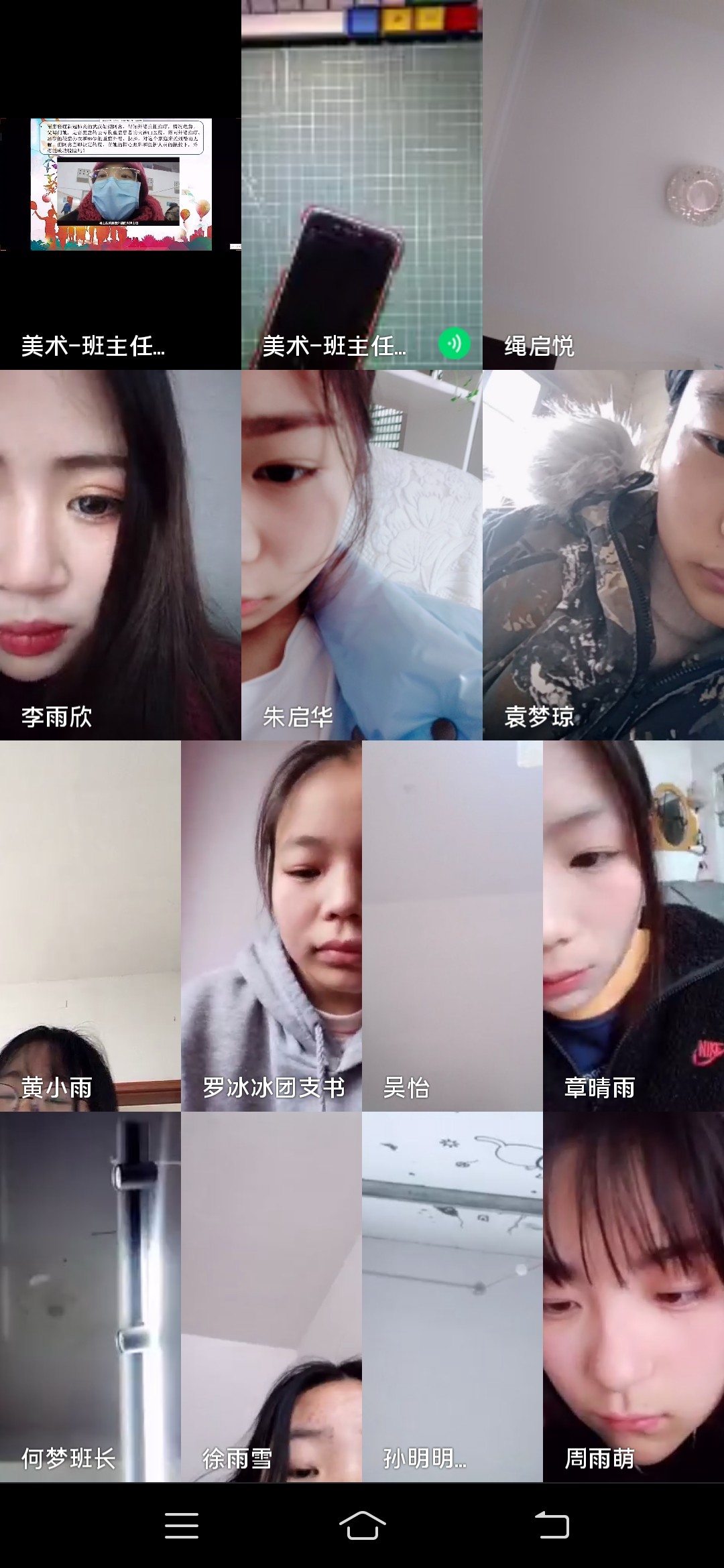Select 罗冰冰团支书's video tile
Screen dimensions: 724x1568
(271, 926)
